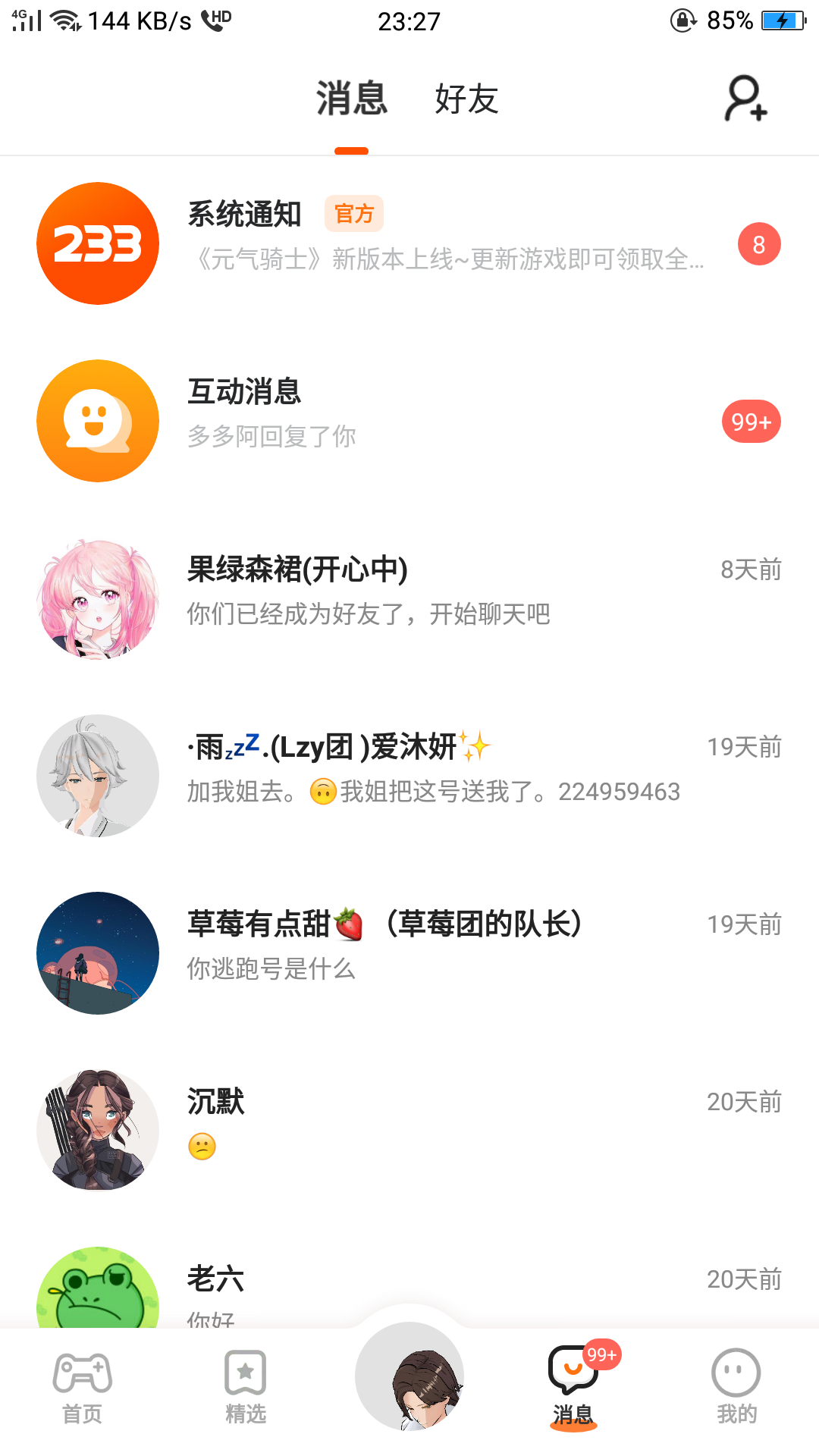Open 系统通知 official notifications
Viewport: 819px width, 1456px height.
tap(409, 243)
